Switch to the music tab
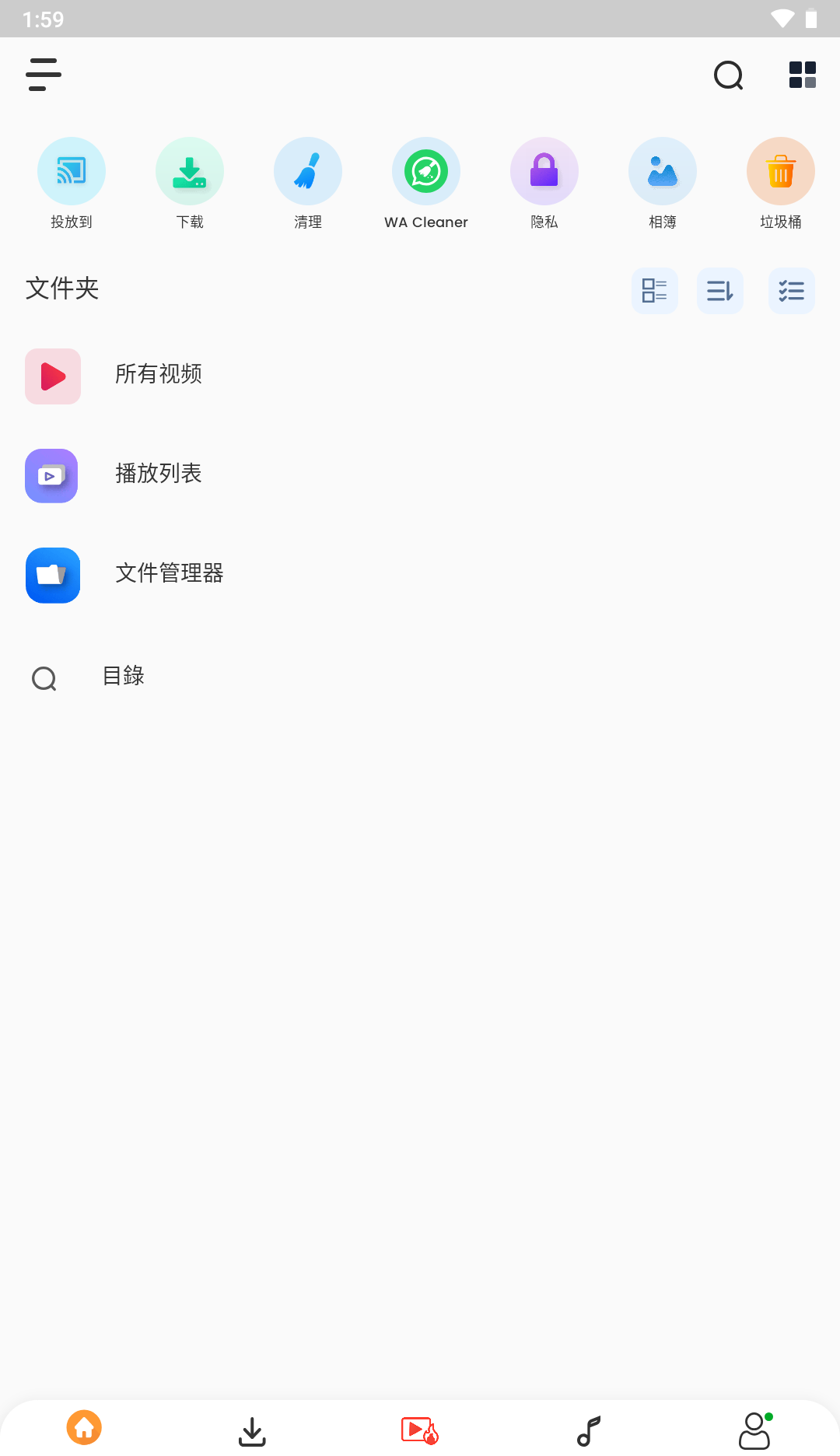The image size is (840, 1456). click(589, 1430)
